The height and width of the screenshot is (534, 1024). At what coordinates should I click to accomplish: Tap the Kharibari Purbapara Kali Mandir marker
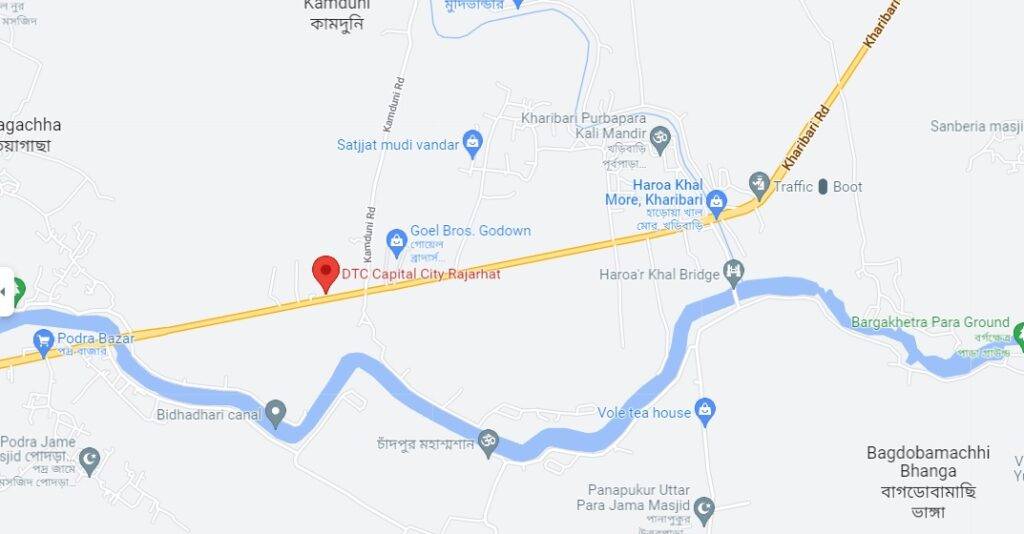[659, 136]
